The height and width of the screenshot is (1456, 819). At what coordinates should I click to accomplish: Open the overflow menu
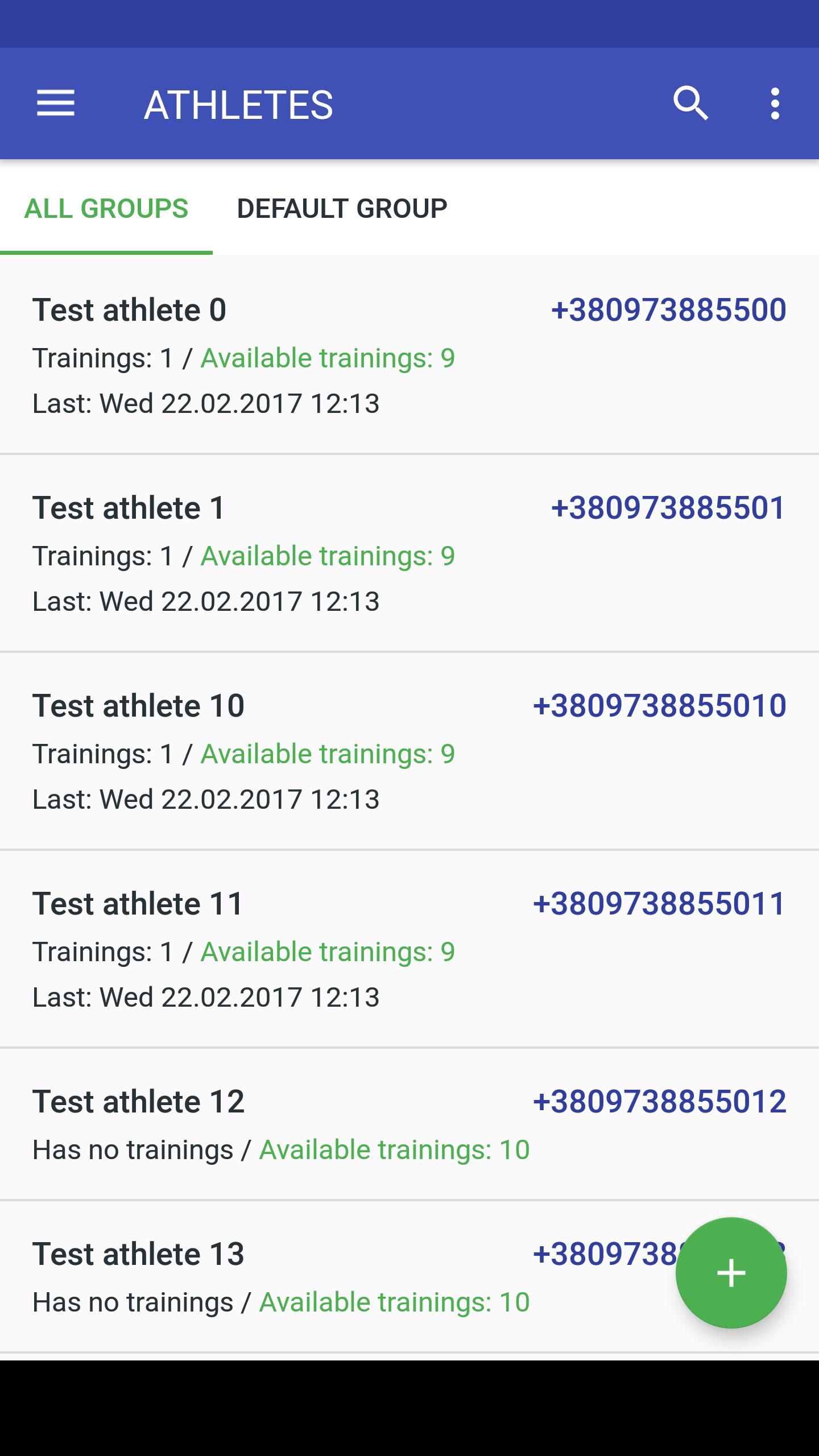click(775, 104)
